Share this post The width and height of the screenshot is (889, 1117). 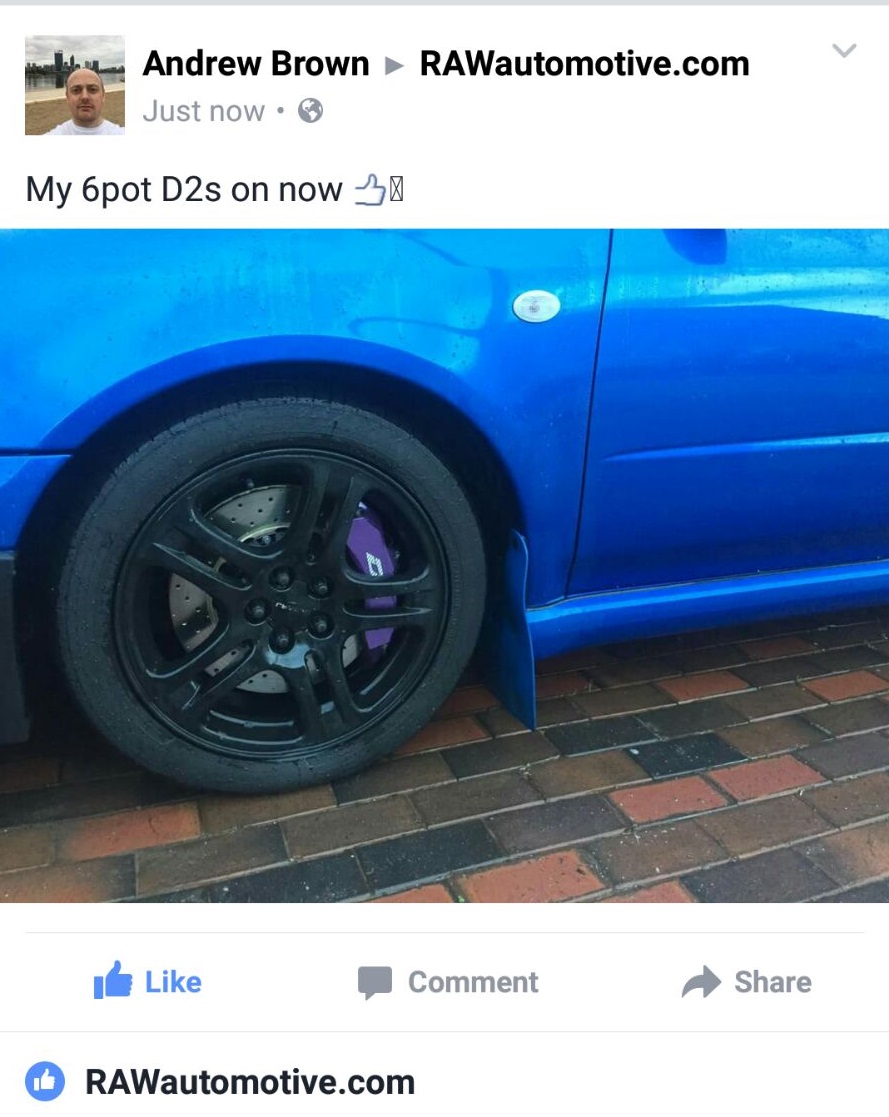(746, 982)
